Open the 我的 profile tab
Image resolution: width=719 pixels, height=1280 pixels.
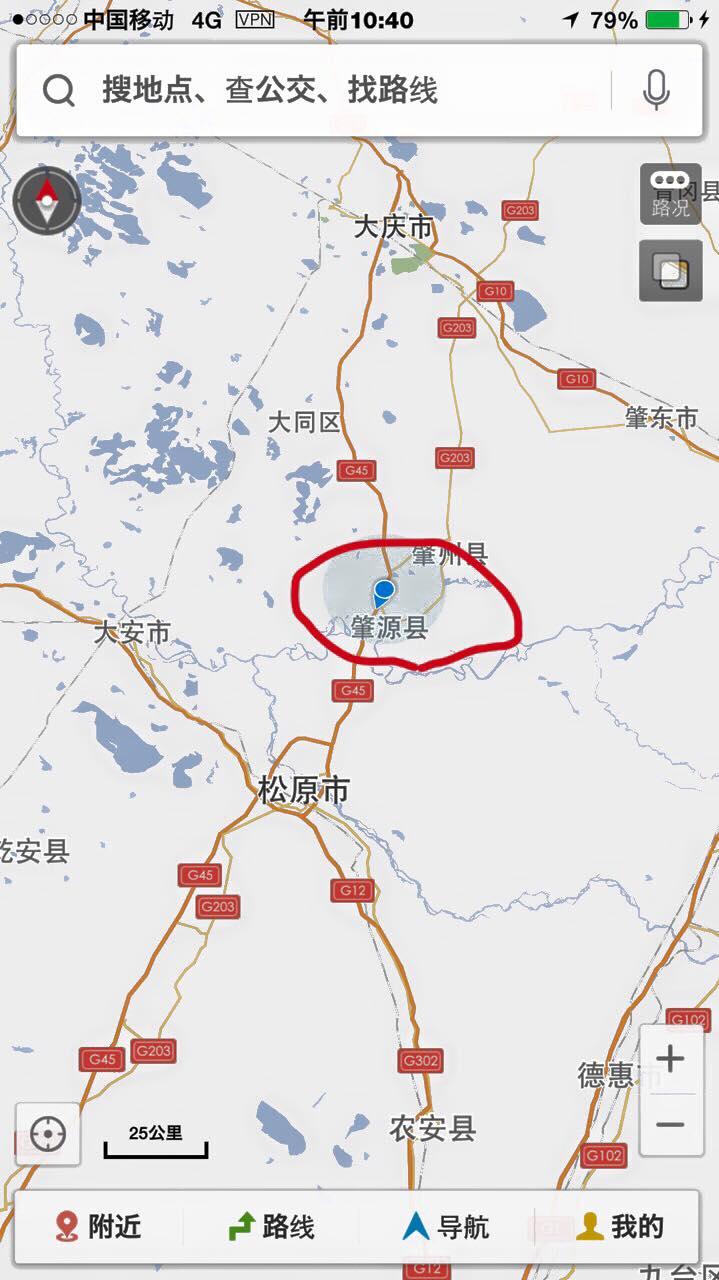[x=620, y=1226]
